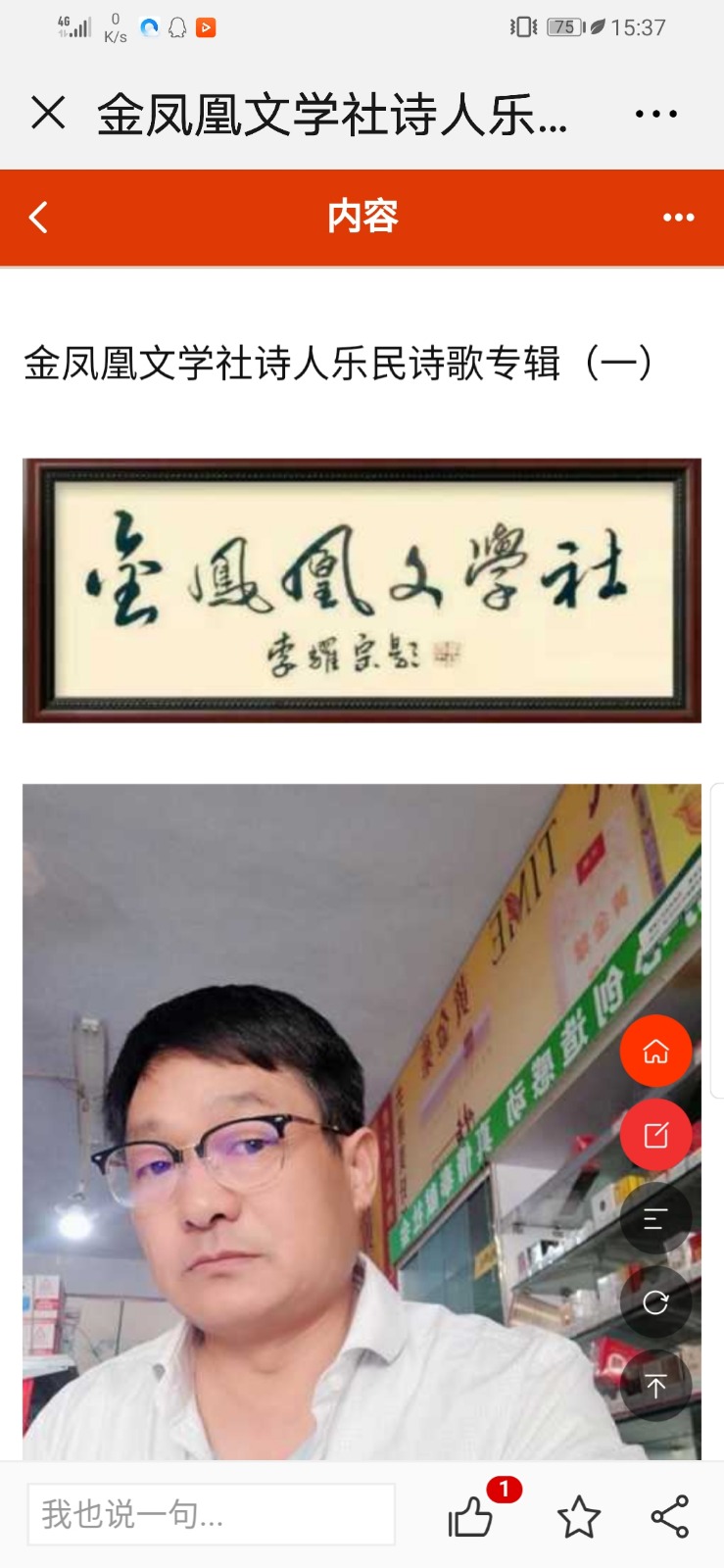Open the floating list menu button
Screen dimensions: 724x1568
(x=655, y=1219)
